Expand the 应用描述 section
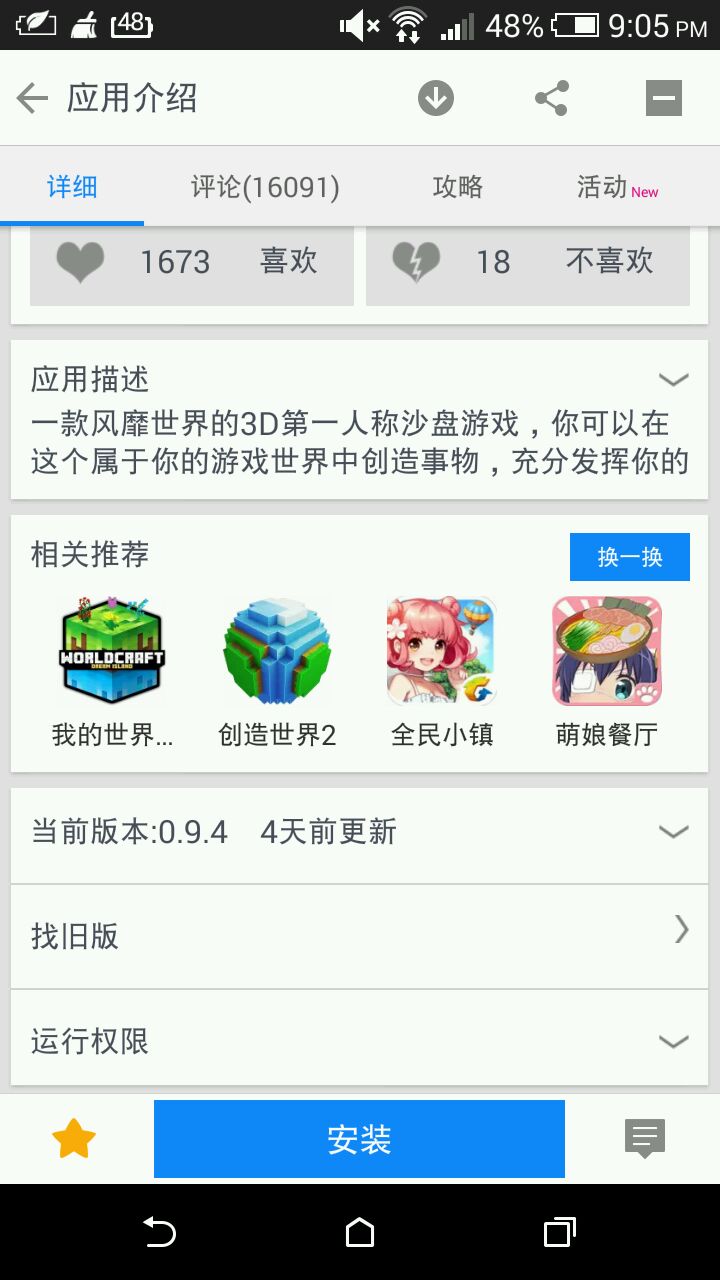 (673, 379)
